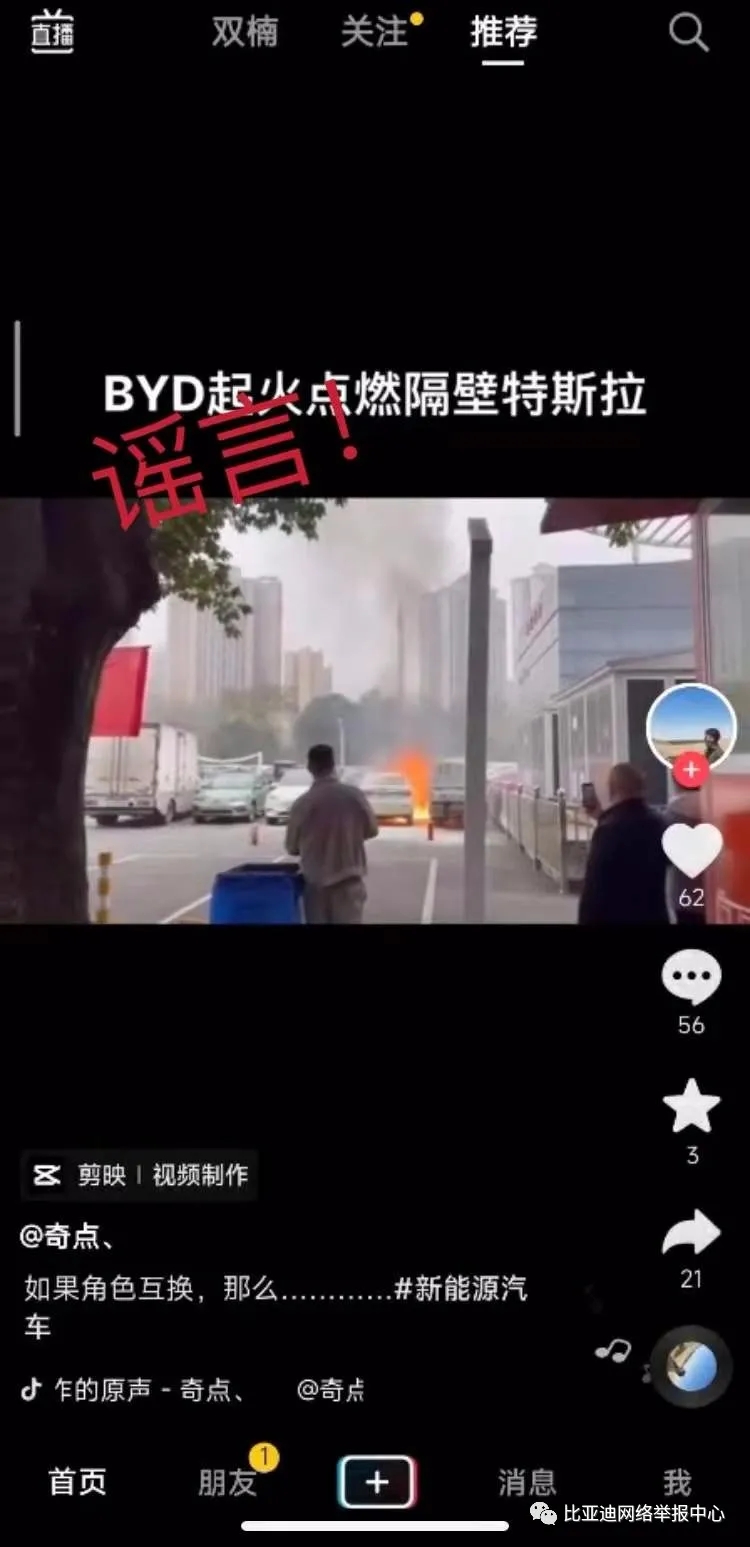This screenshot has height=1547, width=750.
Task: Share this video using the arrow
Action: 691,1234
